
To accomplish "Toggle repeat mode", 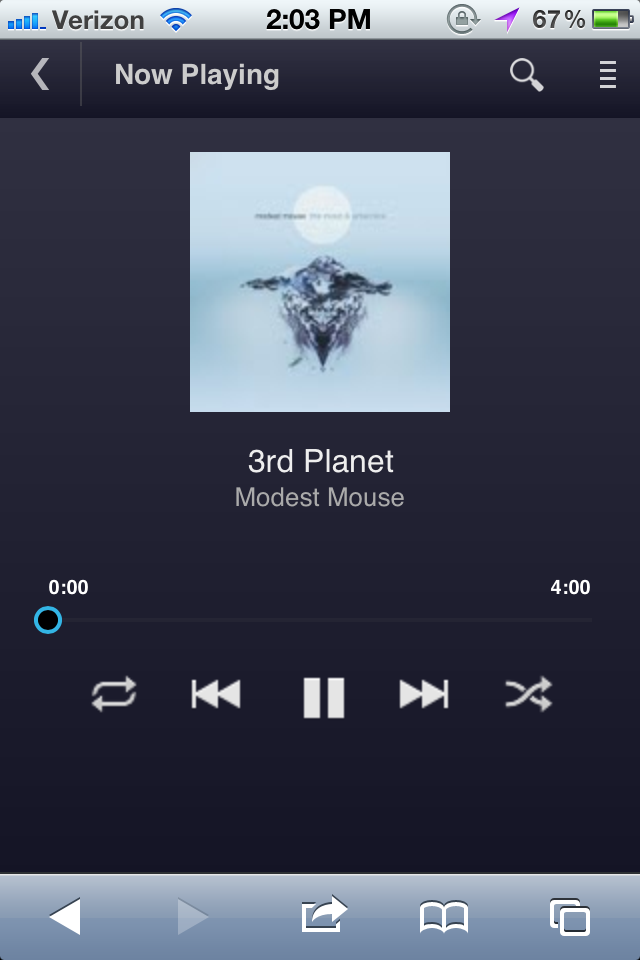I will (x=114, y=693).
